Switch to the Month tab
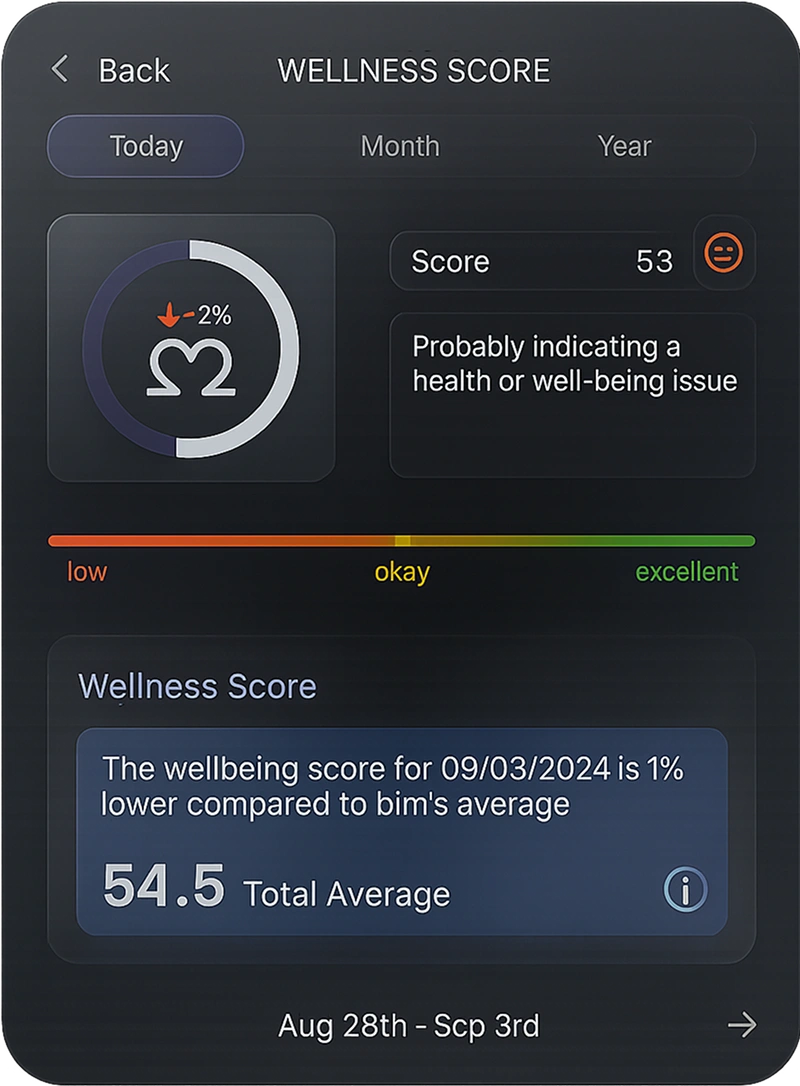Screen dimensions: 800x1086 (x=400, y=146)
